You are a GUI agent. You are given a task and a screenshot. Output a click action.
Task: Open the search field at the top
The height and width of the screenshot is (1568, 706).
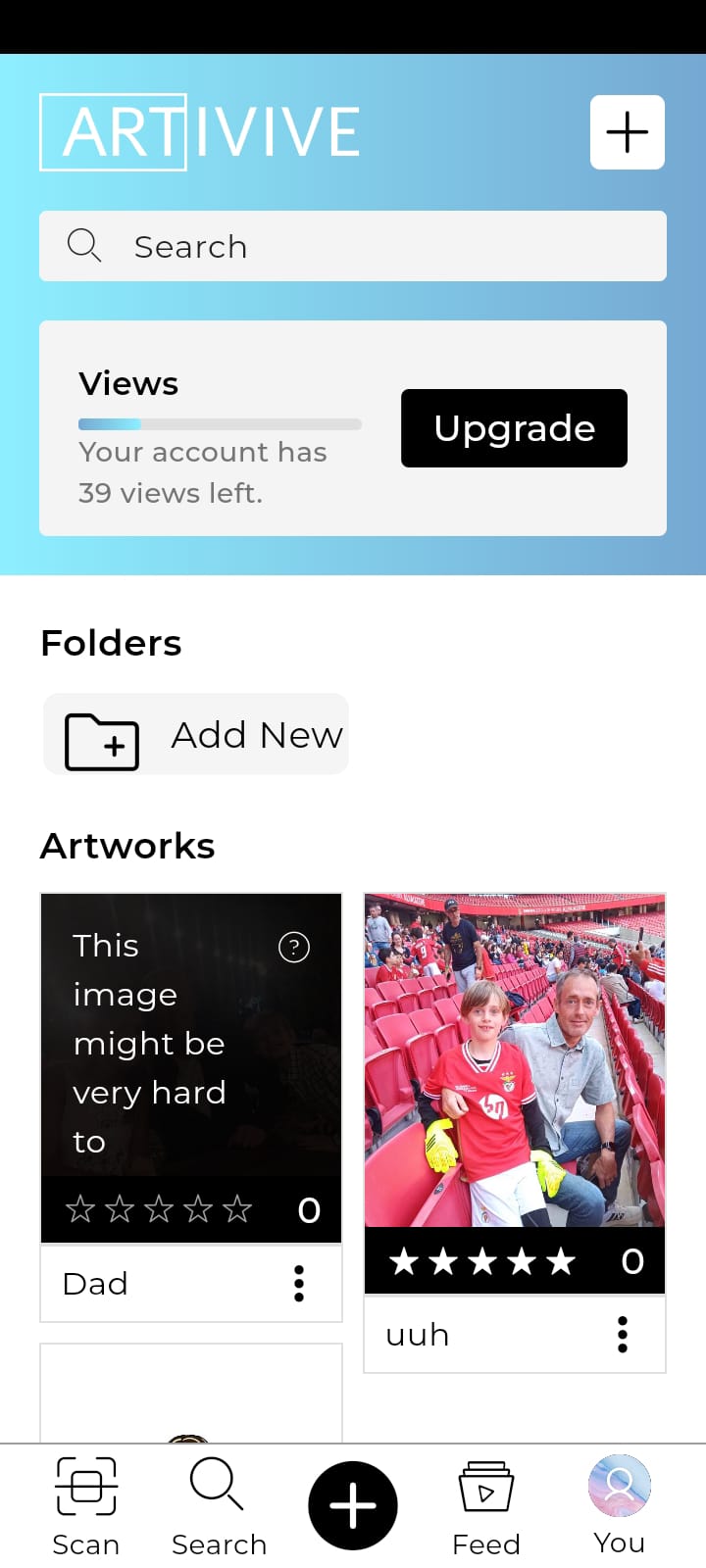(353, 246)
